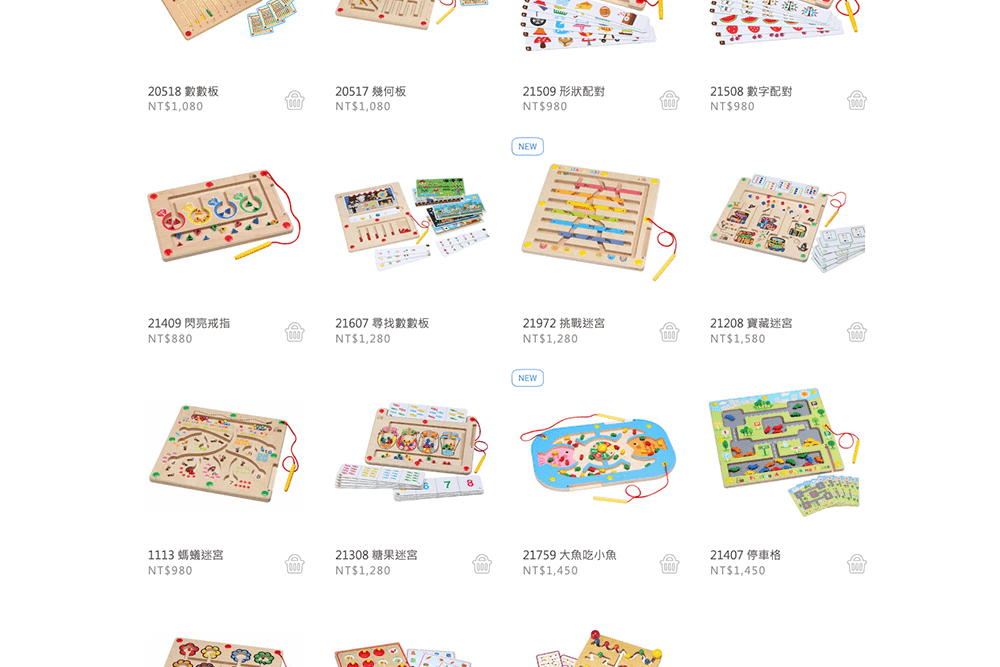Add 21508 數字配對 to basket
1000x667 pixels.
[857, 100]
